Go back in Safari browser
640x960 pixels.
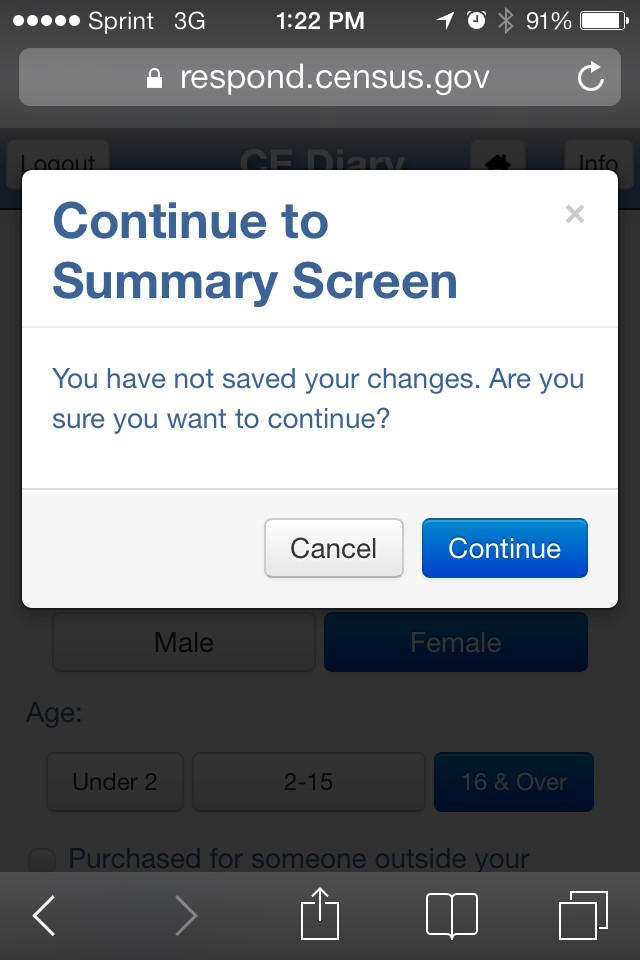click(x=44, y=915)
